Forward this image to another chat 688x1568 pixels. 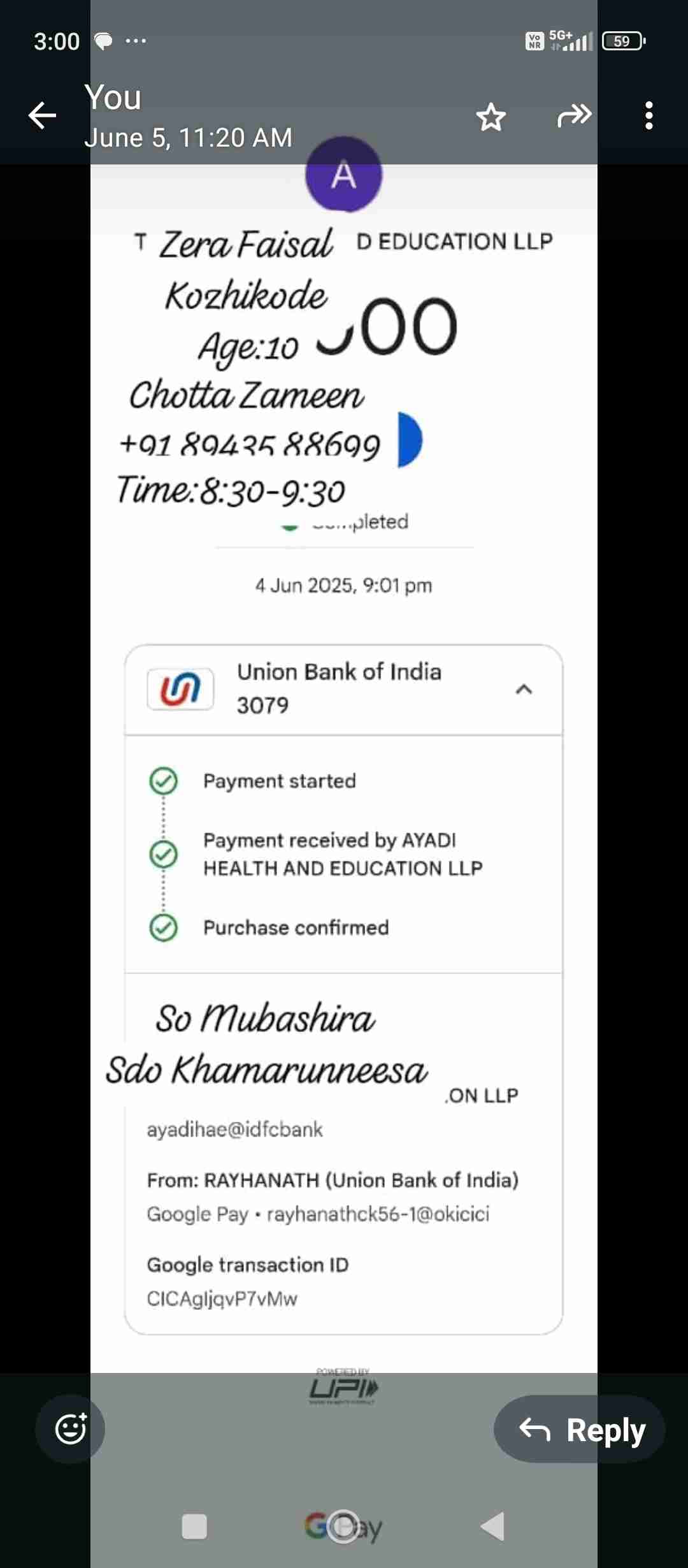(x=574, y=116)
